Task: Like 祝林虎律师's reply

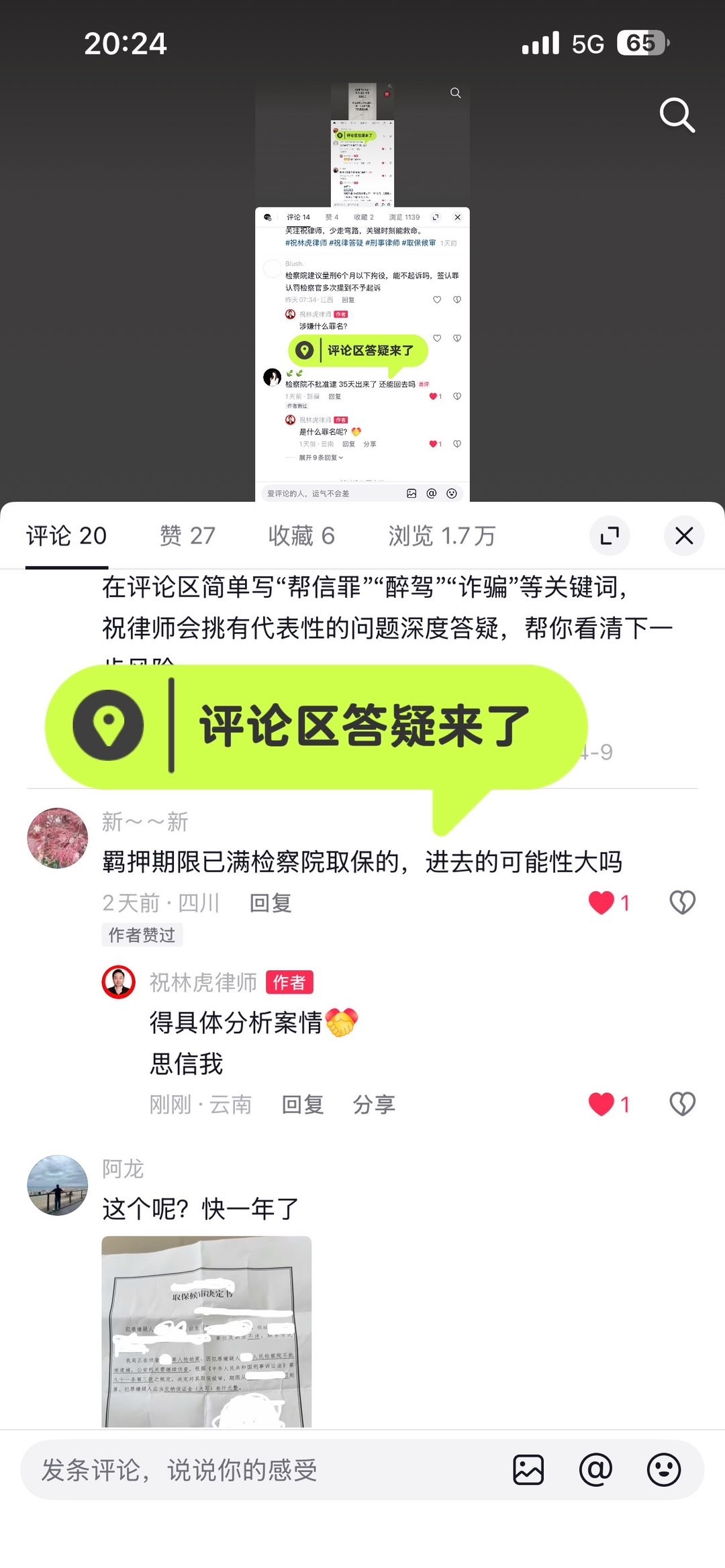Action: click(601, 1104)
